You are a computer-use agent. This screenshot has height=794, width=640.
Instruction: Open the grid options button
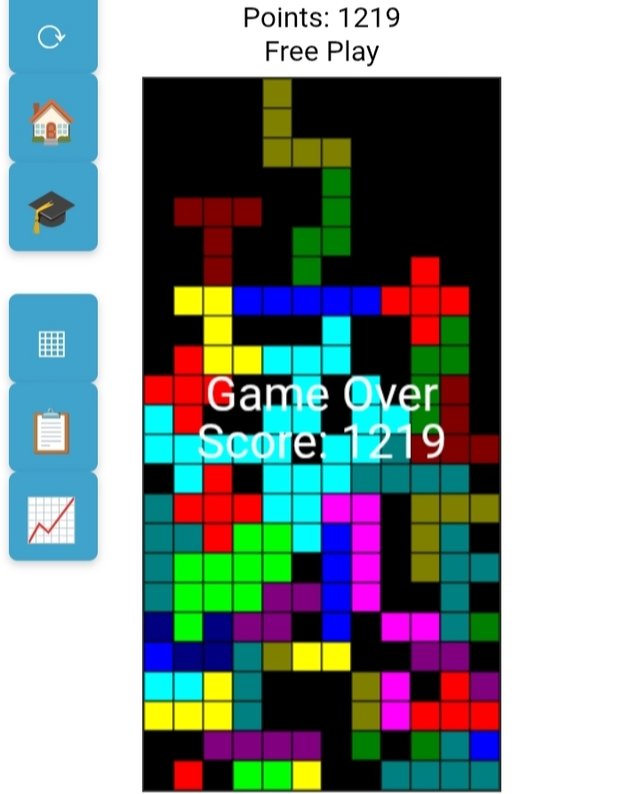tap(52, 343)
